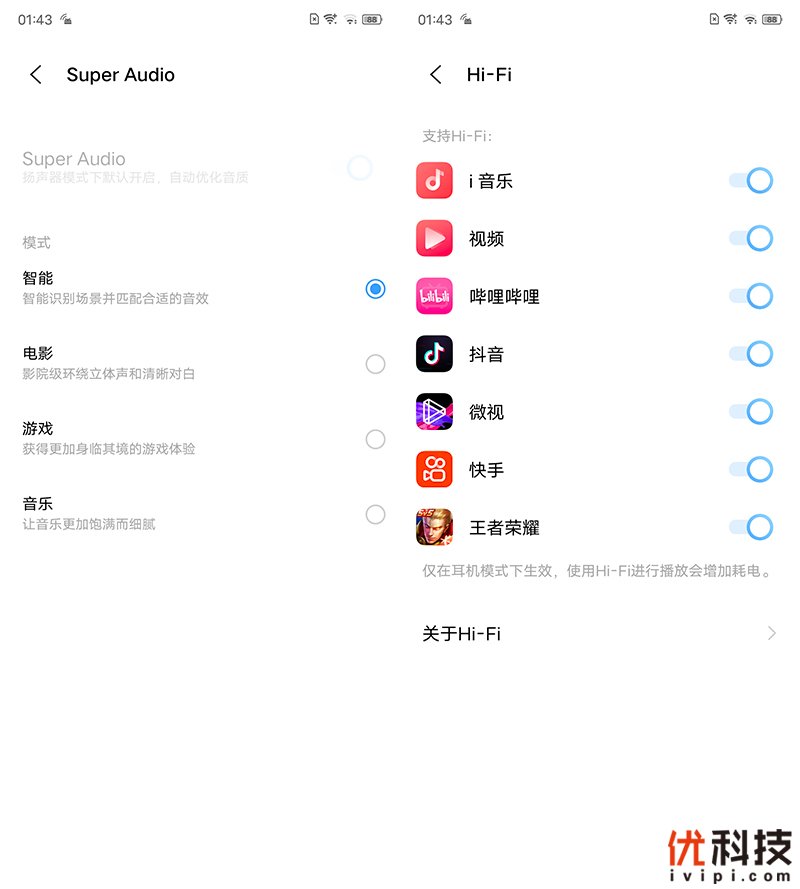Turn off Hi-Fi for 王者荣耀

(x=751, y=527)
